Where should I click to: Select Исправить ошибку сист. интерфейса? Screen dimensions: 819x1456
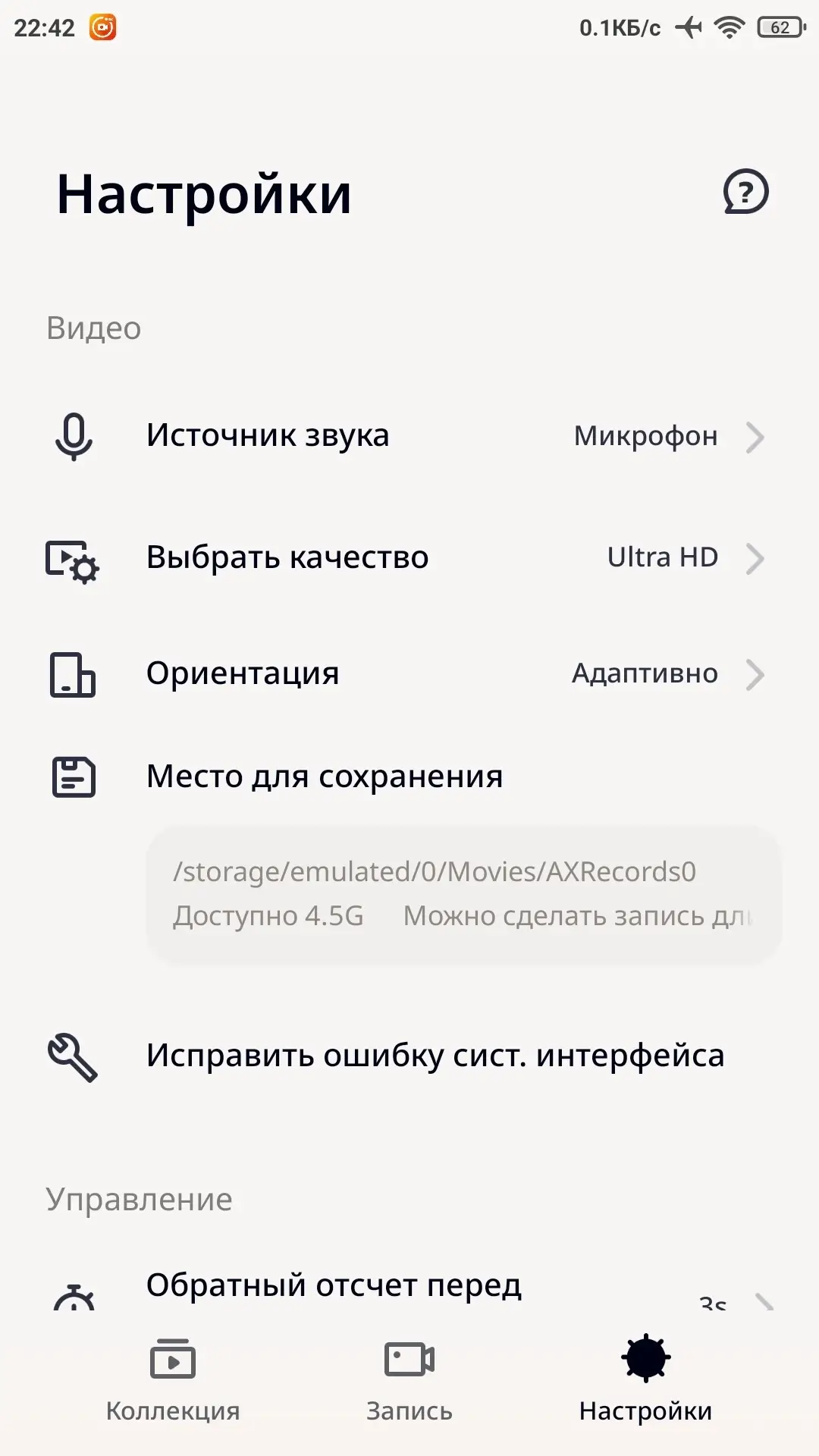click(x=409, y=1056)
